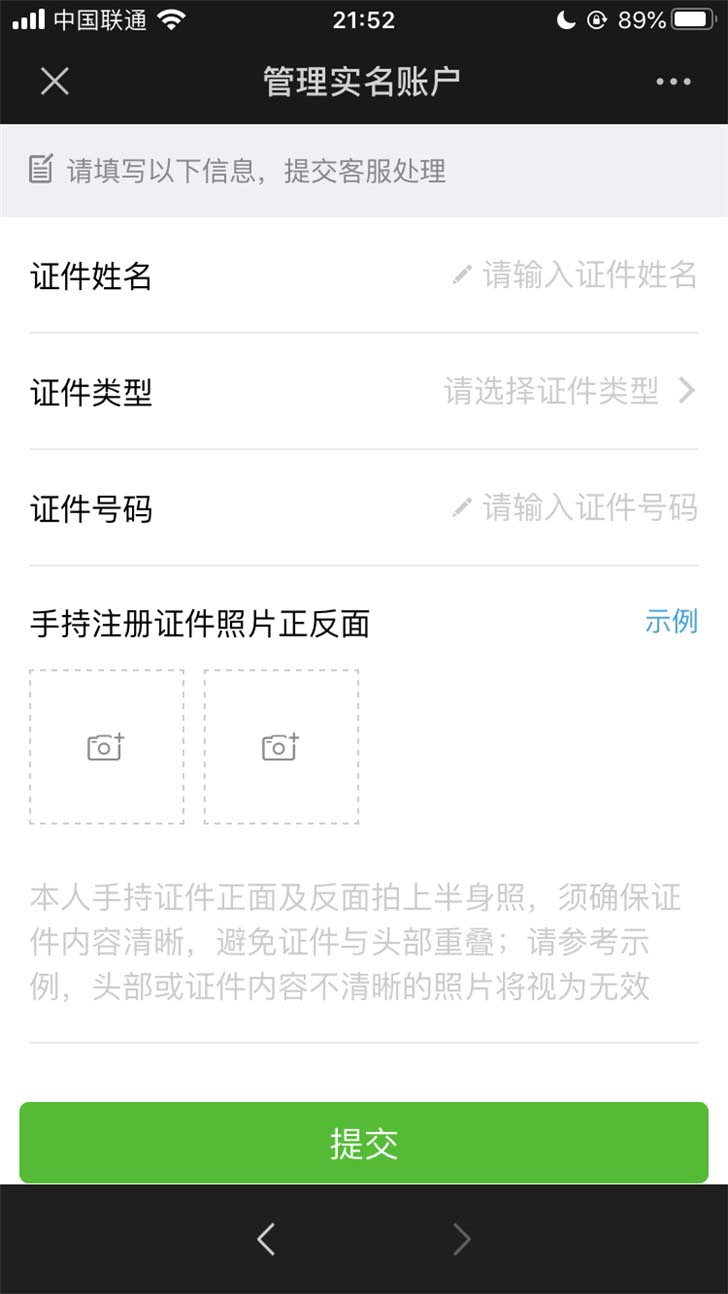Open the three-dot overflow menu
Viewport: 728px width, 1294px height.
tap(673, 82)
